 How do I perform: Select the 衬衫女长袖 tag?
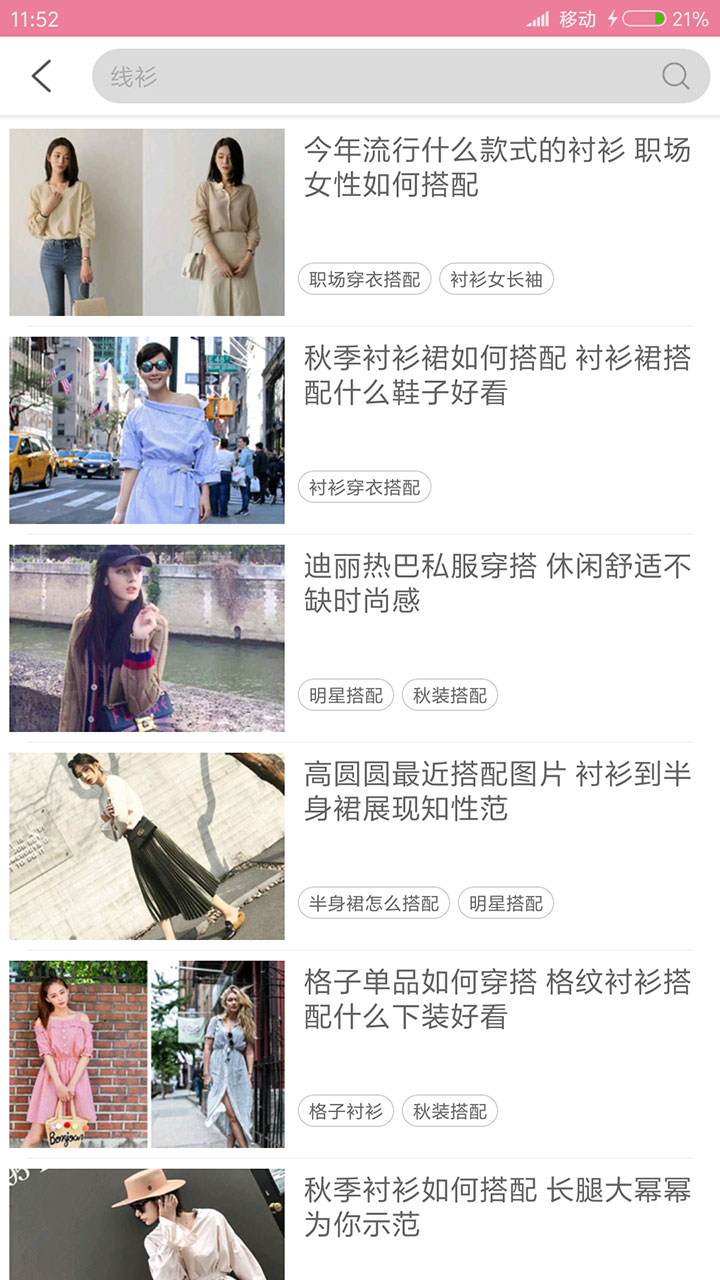(496, 280)
